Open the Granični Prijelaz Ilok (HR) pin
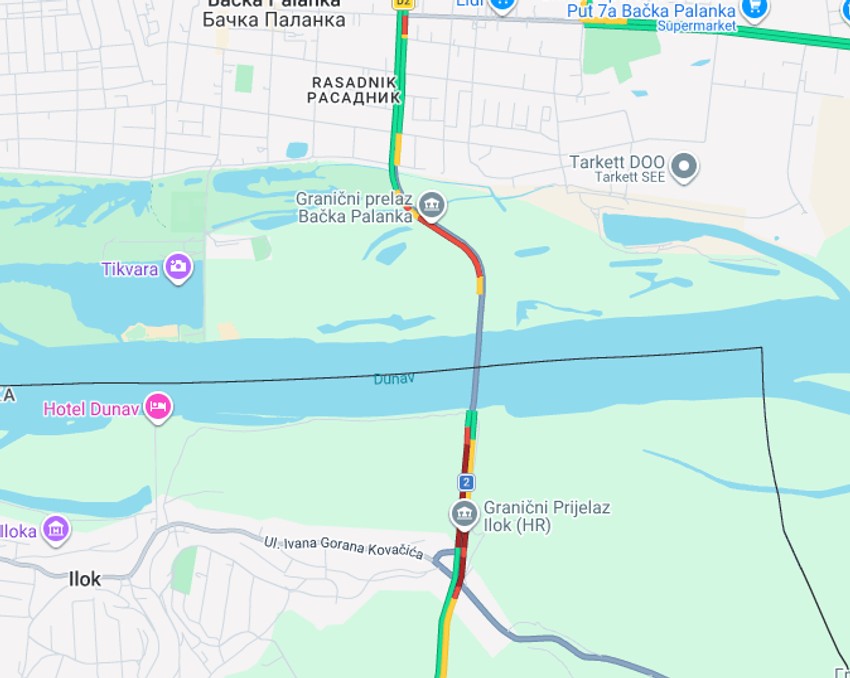The height and width of the screenshot is (678, 850). pyautogui.click(x=464, y=514)
